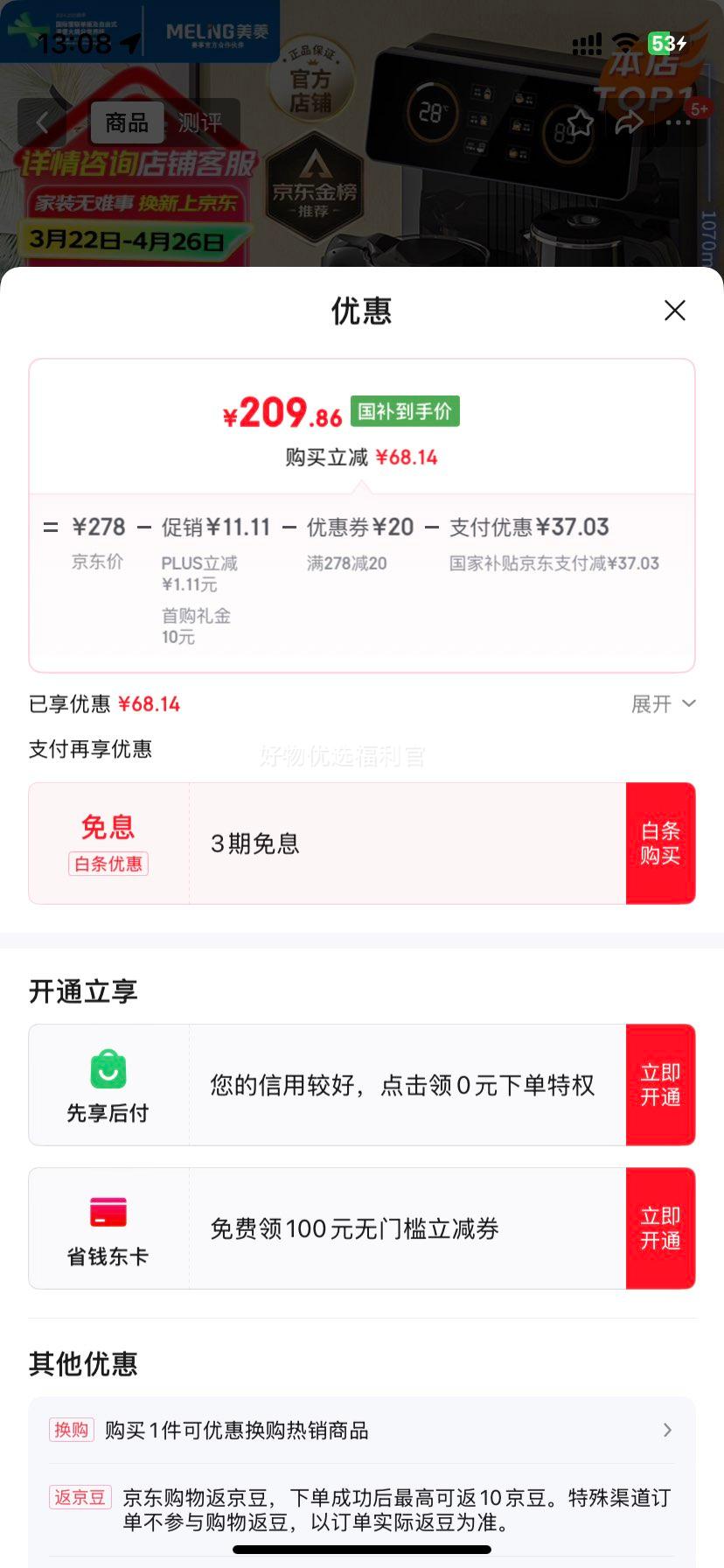Click 立即开通 next to 先享后付
The image size is (724, 1568).
661,1084
